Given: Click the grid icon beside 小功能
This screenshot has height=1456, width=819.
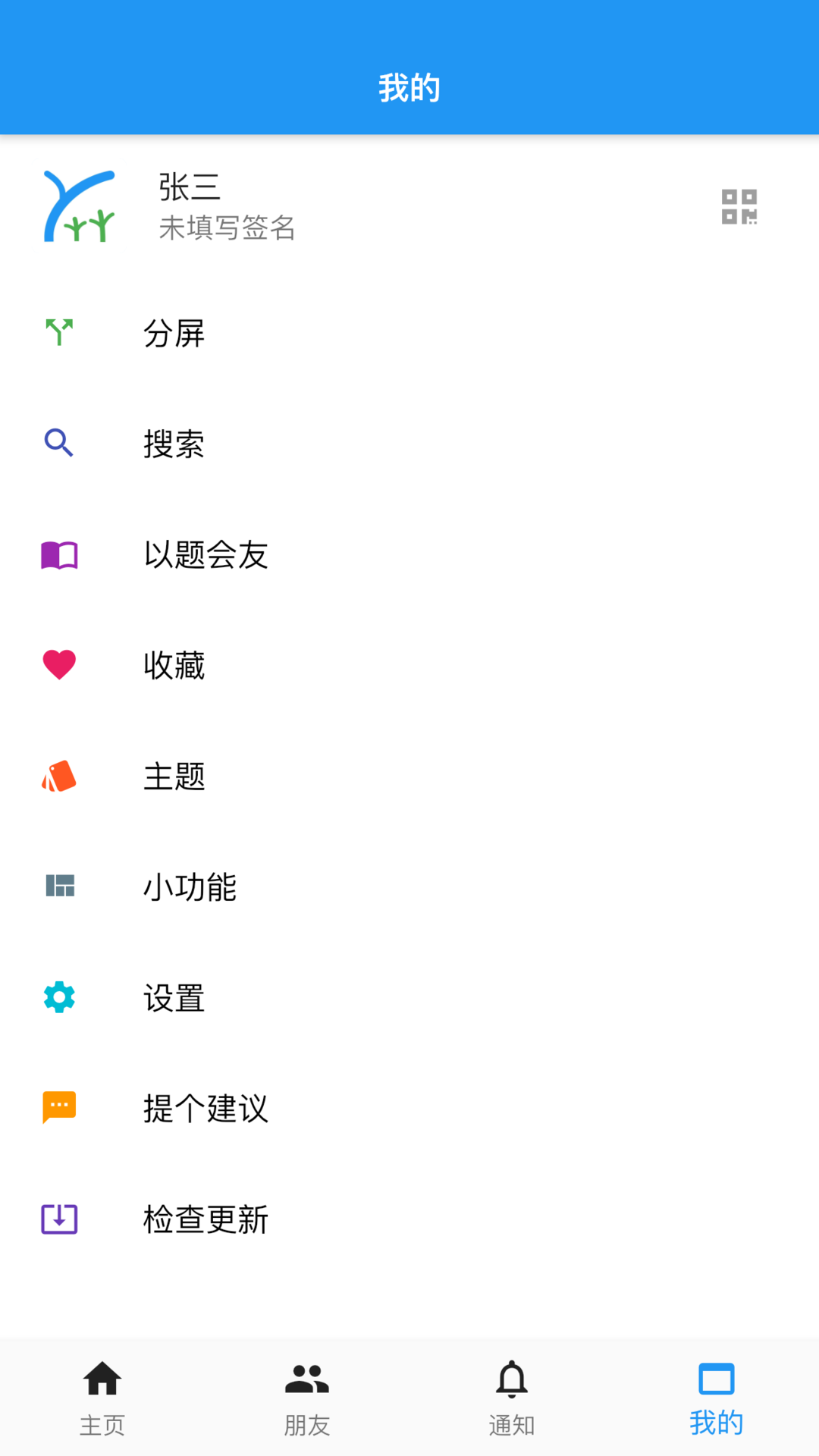Looking at the screenshot, I should coord(59,886).
